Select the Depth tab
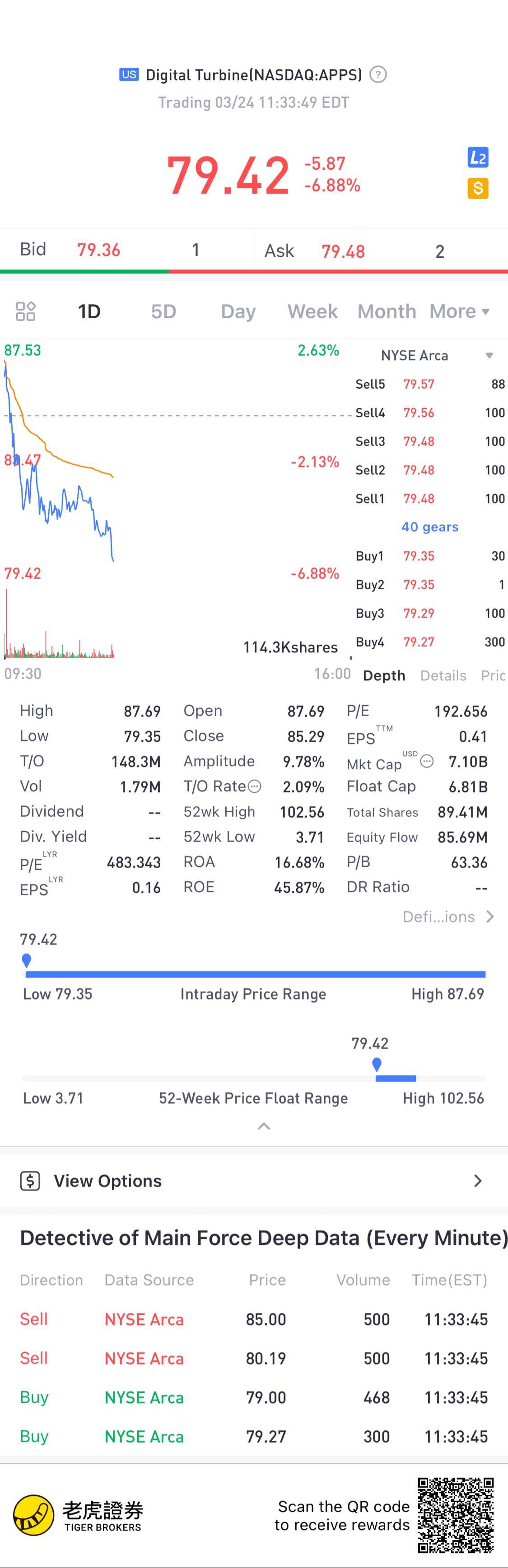The height and width of the screenshot is (1568, 508). pos(384,676)
